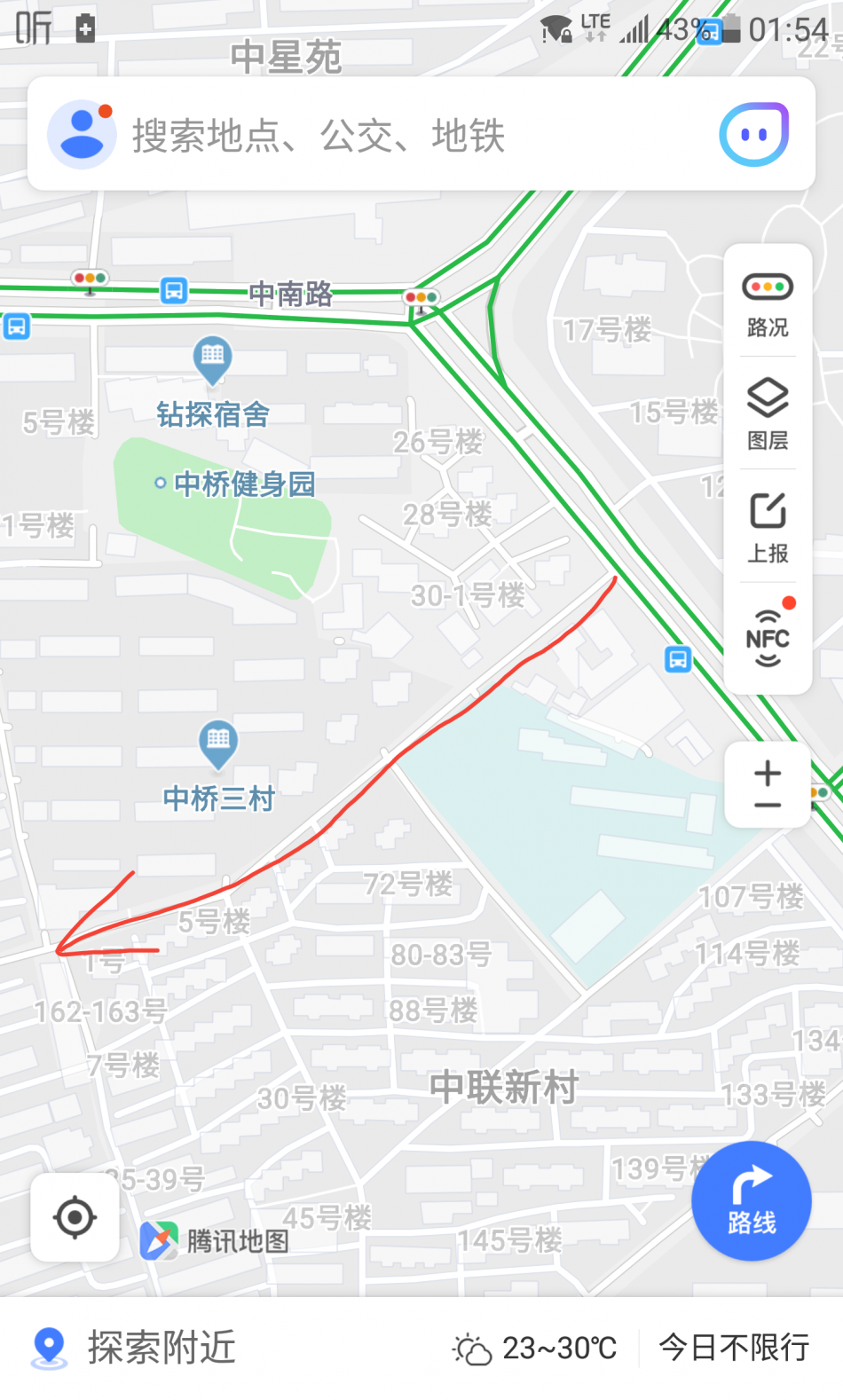Select the 中桥三村 place marker
This screenshot has width=843, height=1400.
pos(218,743)
